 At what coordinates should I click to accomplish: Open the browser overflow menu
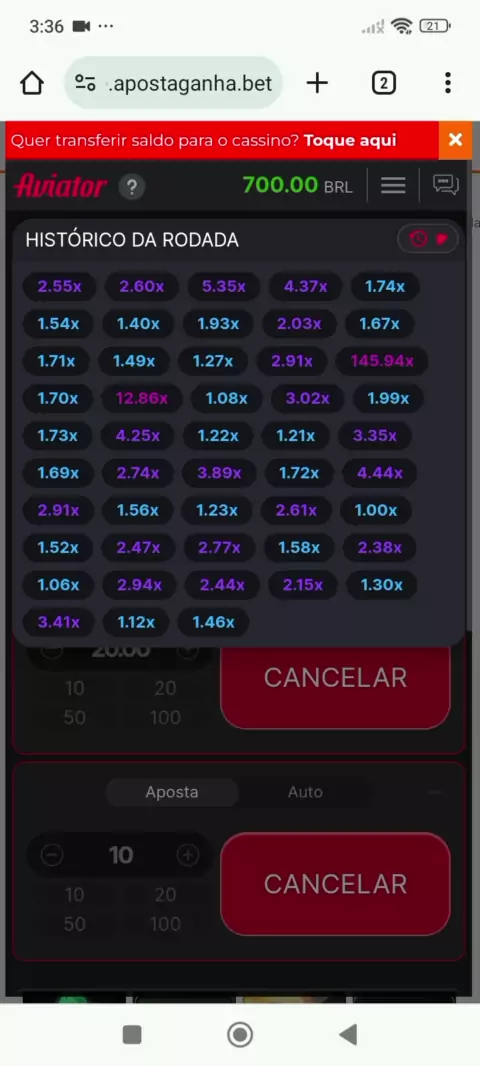coord(447,83)
